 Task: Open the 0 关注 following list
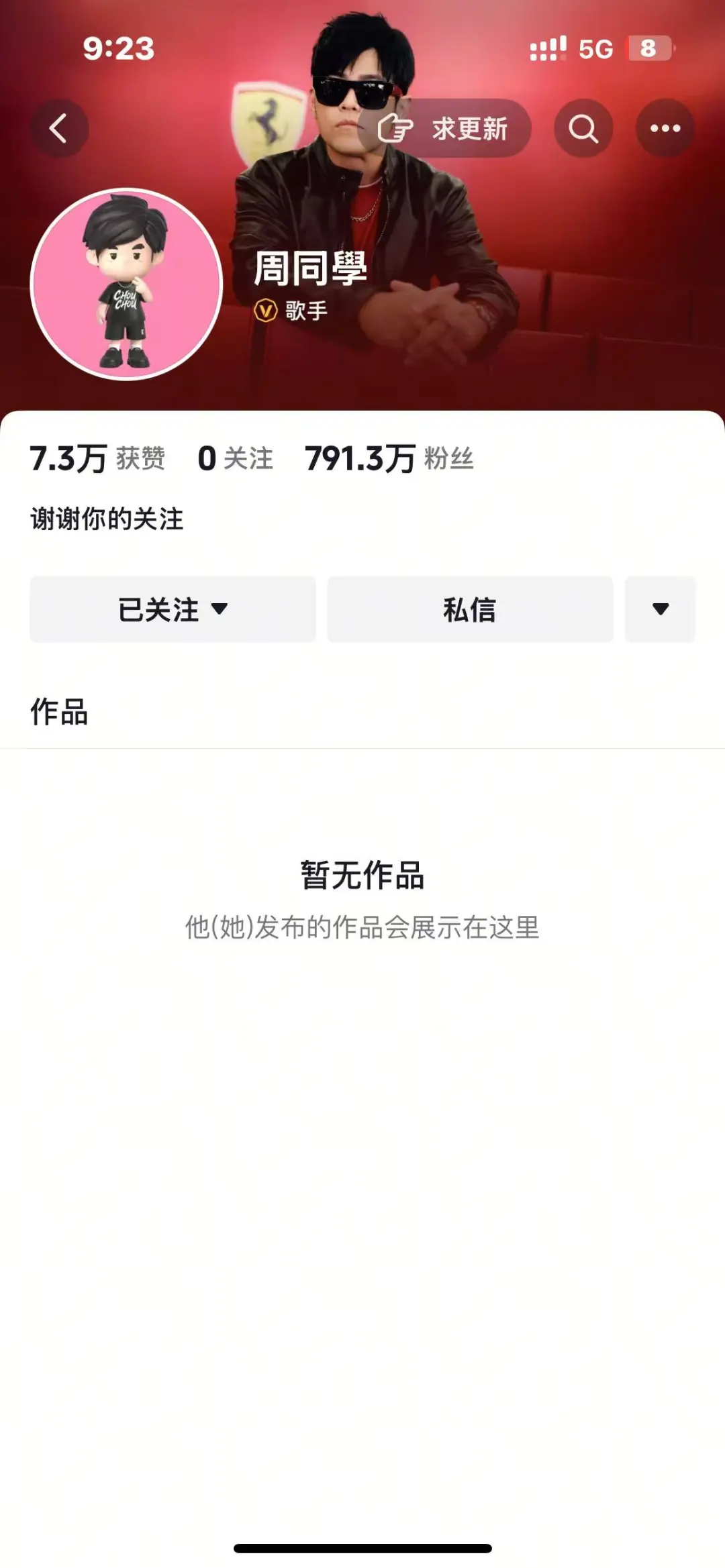coord(235,459)
